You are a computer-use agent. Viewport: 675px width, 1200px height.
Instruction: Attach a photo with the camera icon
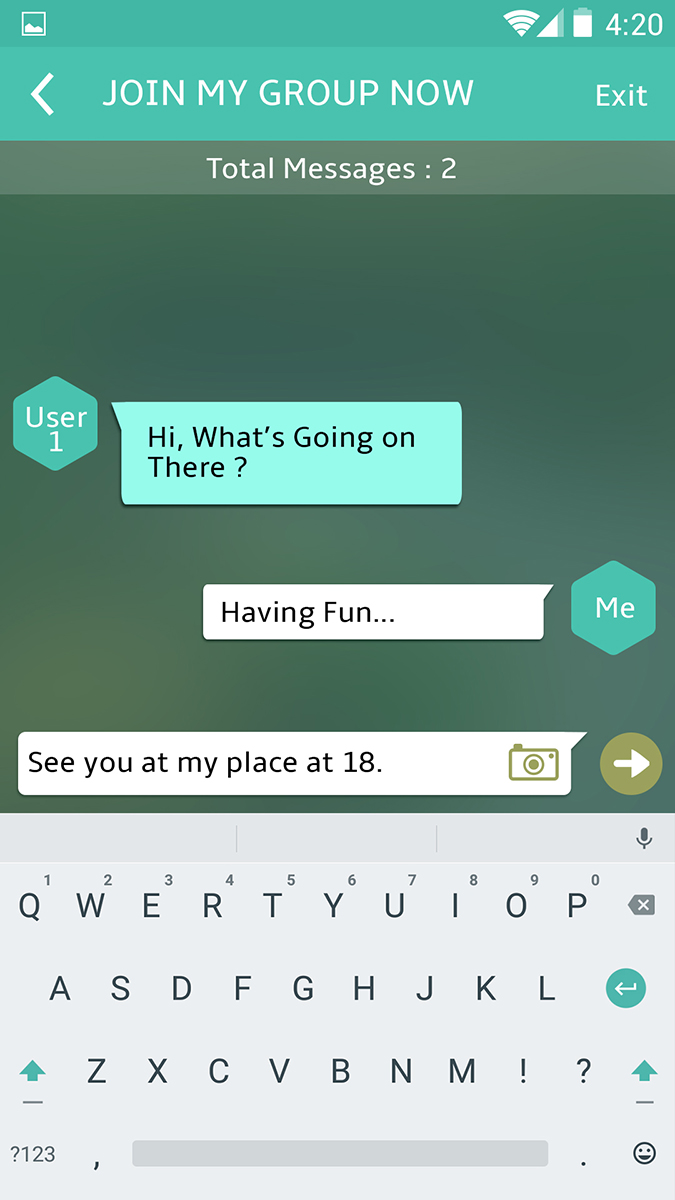coord(534,763)
